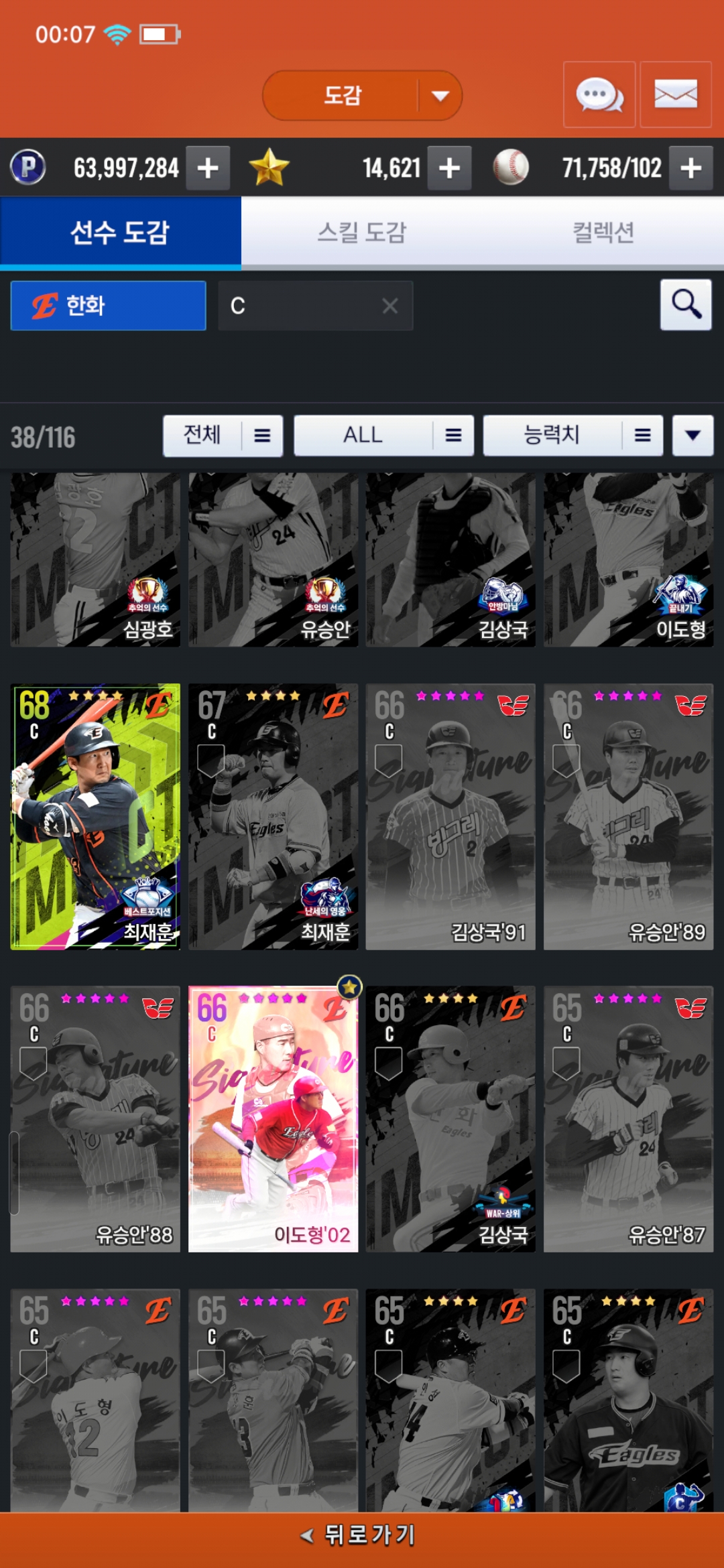Viewport: 724px width, 1568px height.
Task: Open the 68 C 최재훈 베스트포지션 card
Action: [95, 816]
